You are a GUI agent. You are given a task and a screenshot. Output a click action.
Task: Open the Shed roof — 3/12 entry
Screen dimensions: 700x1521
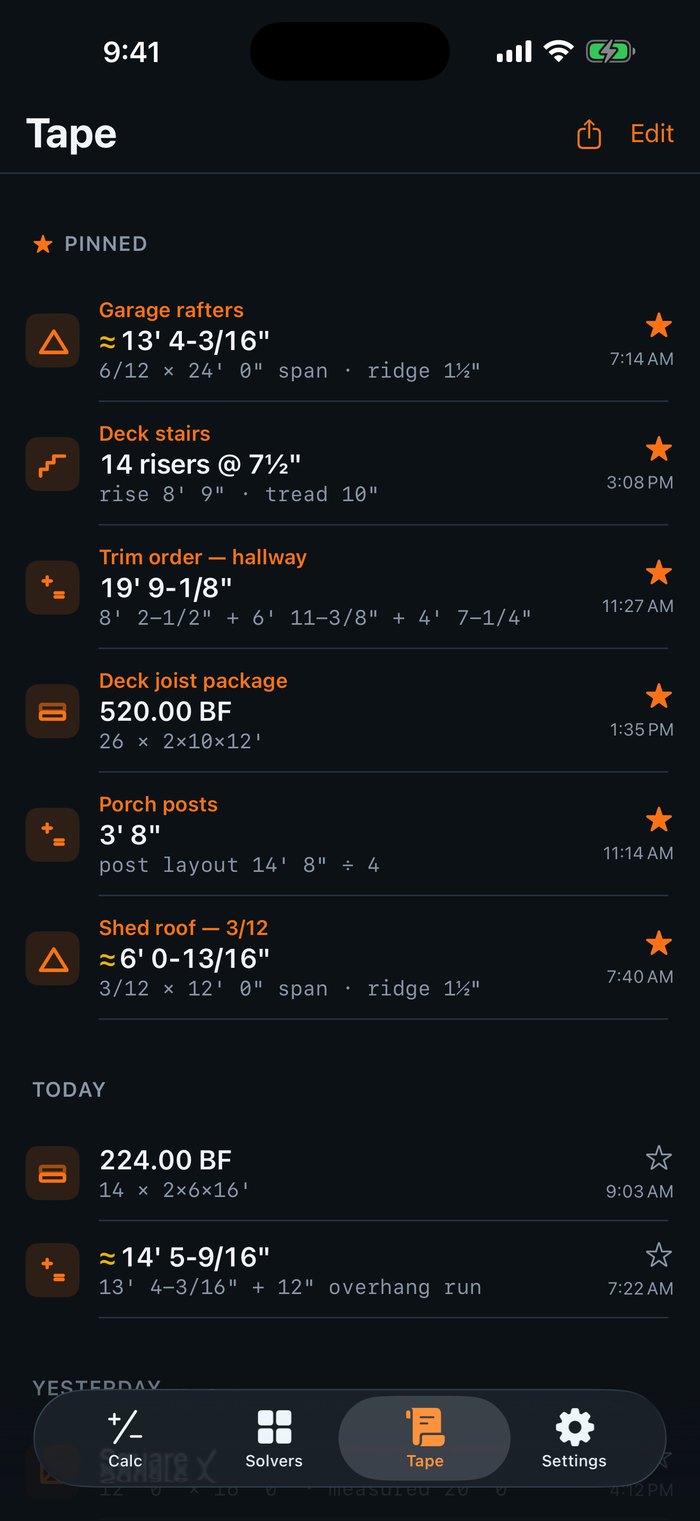tap(350, 958)
